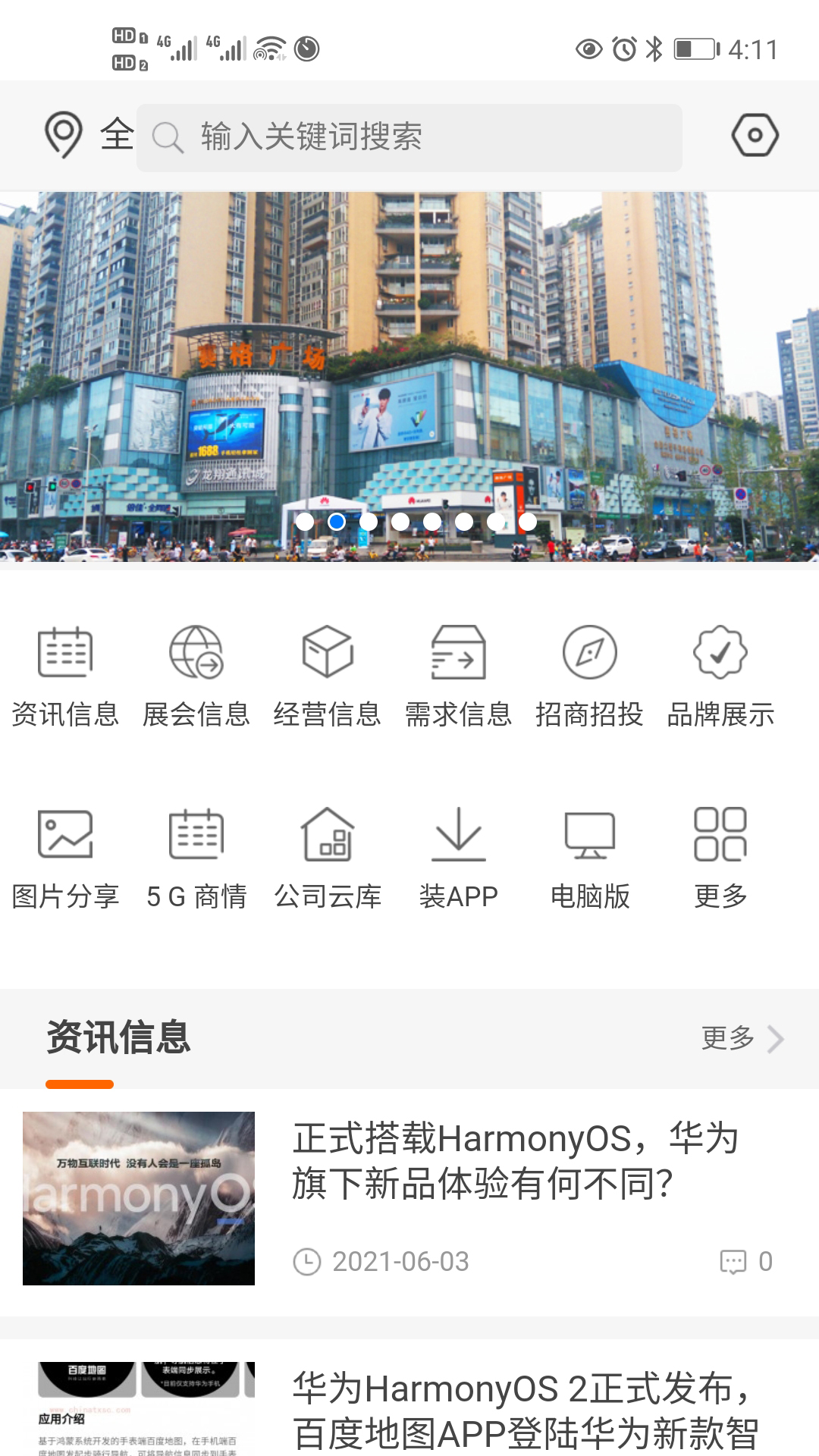This screenshot has width=819, height=1456.
Task: Open the hexagon settings icon
Action: [755, 136]
